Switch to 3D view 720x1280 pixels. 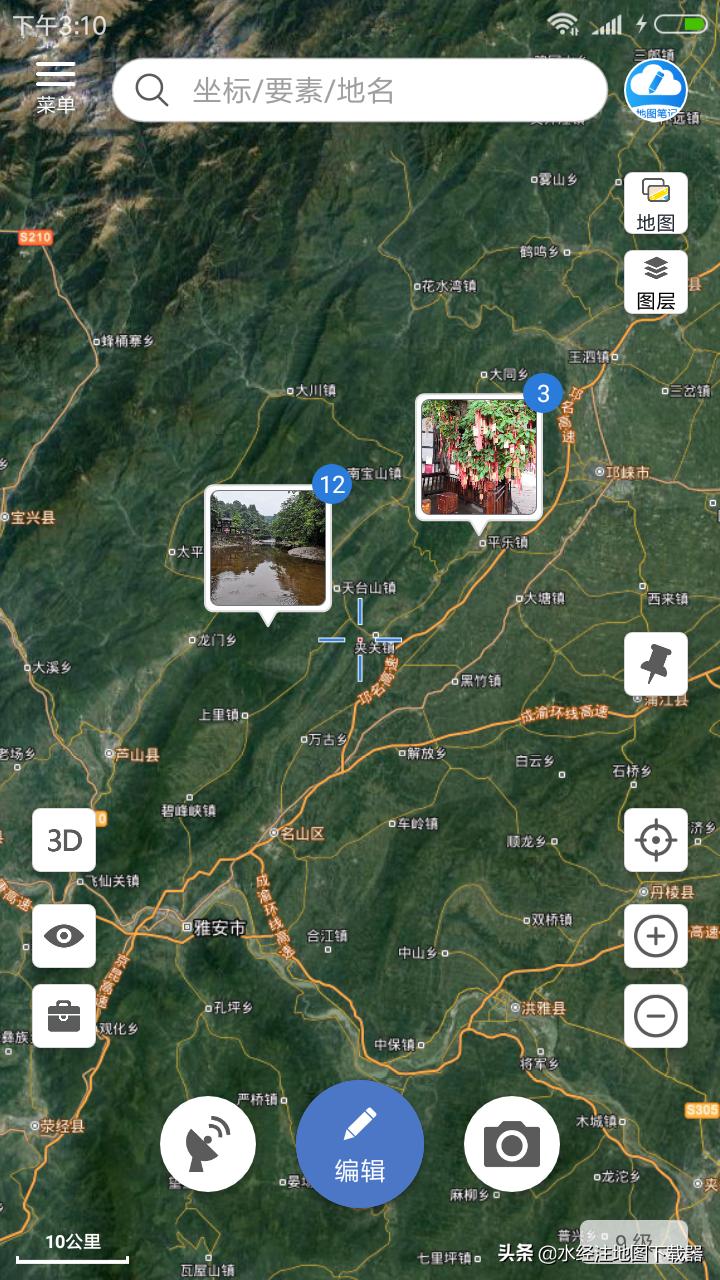pos(64,840)
